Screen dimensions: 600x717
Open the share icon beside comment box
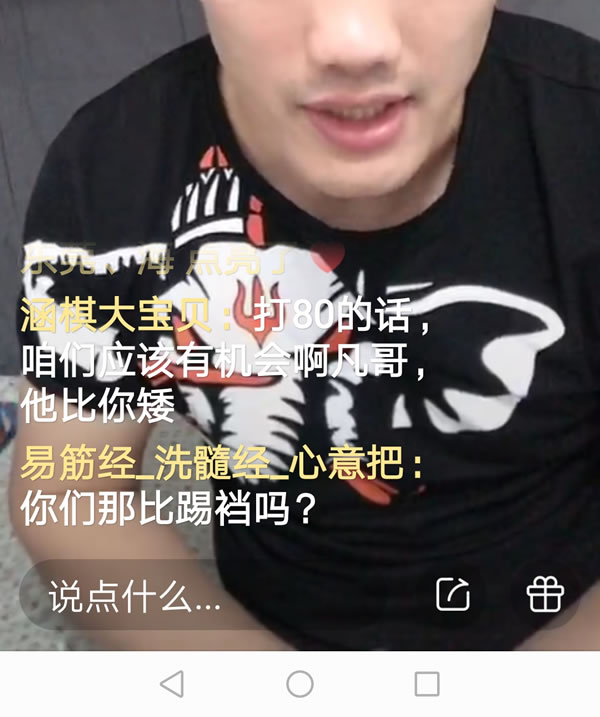453,594
